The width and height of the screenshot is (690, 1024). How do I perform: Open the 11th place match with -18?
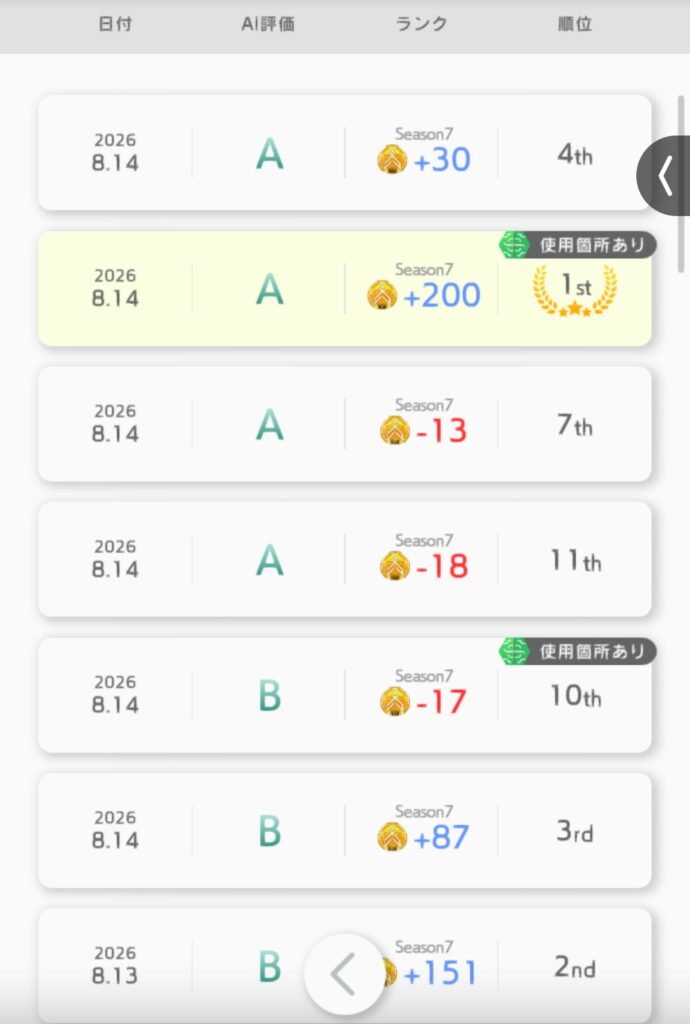(x=345, y=559)
